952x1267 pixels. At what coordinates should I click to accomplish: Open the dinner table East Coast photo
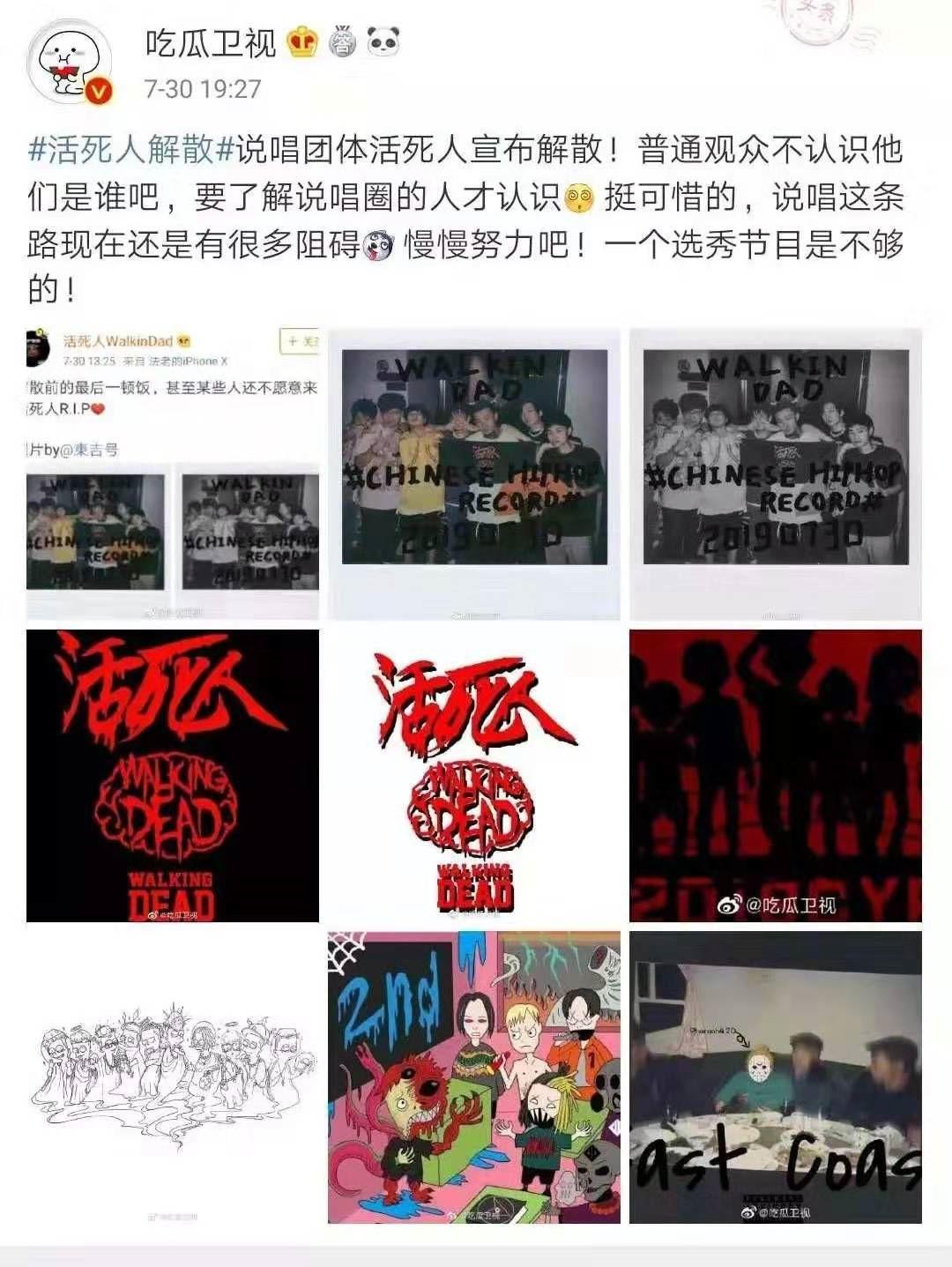[x=775, y=1077]
